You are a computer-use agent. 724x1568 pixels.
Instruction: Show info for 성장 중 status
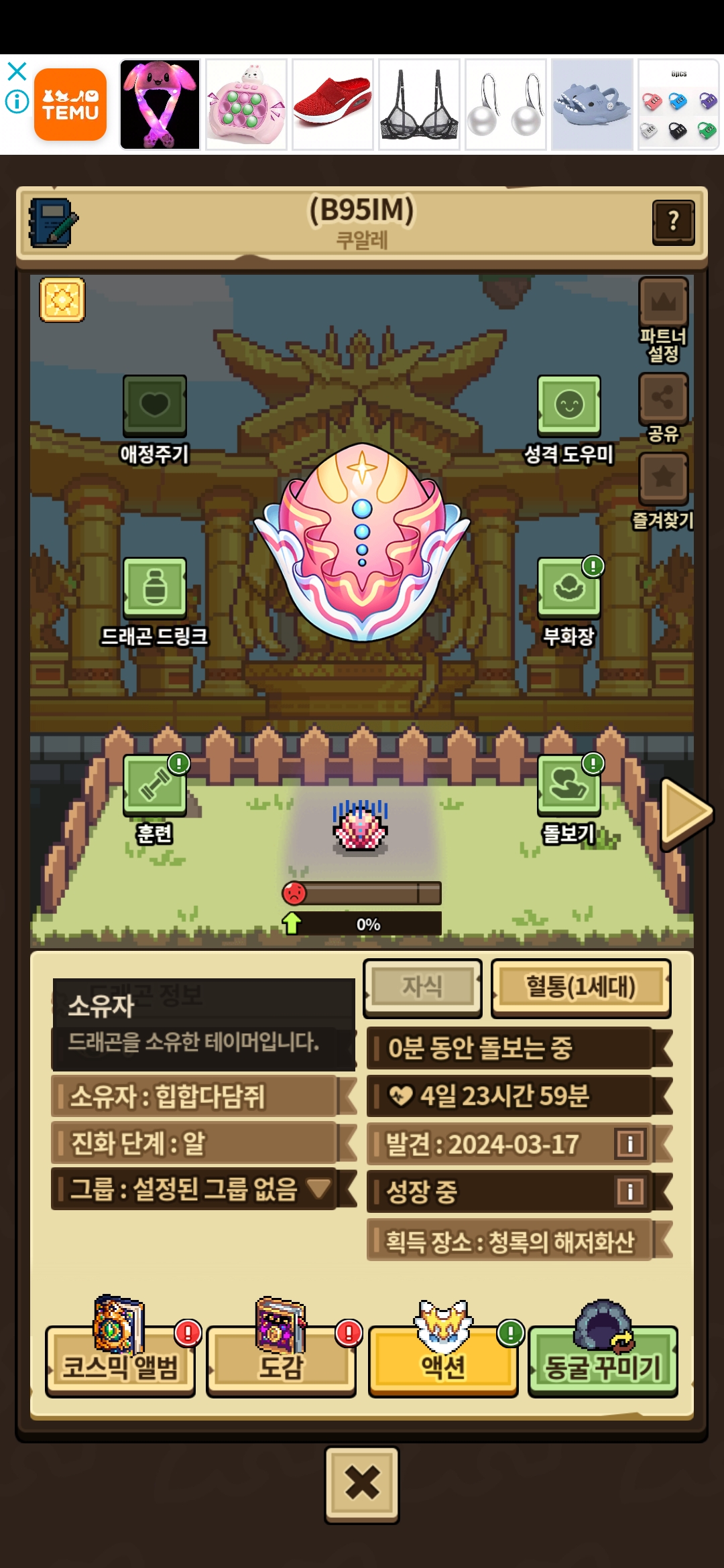point(629,1191)
